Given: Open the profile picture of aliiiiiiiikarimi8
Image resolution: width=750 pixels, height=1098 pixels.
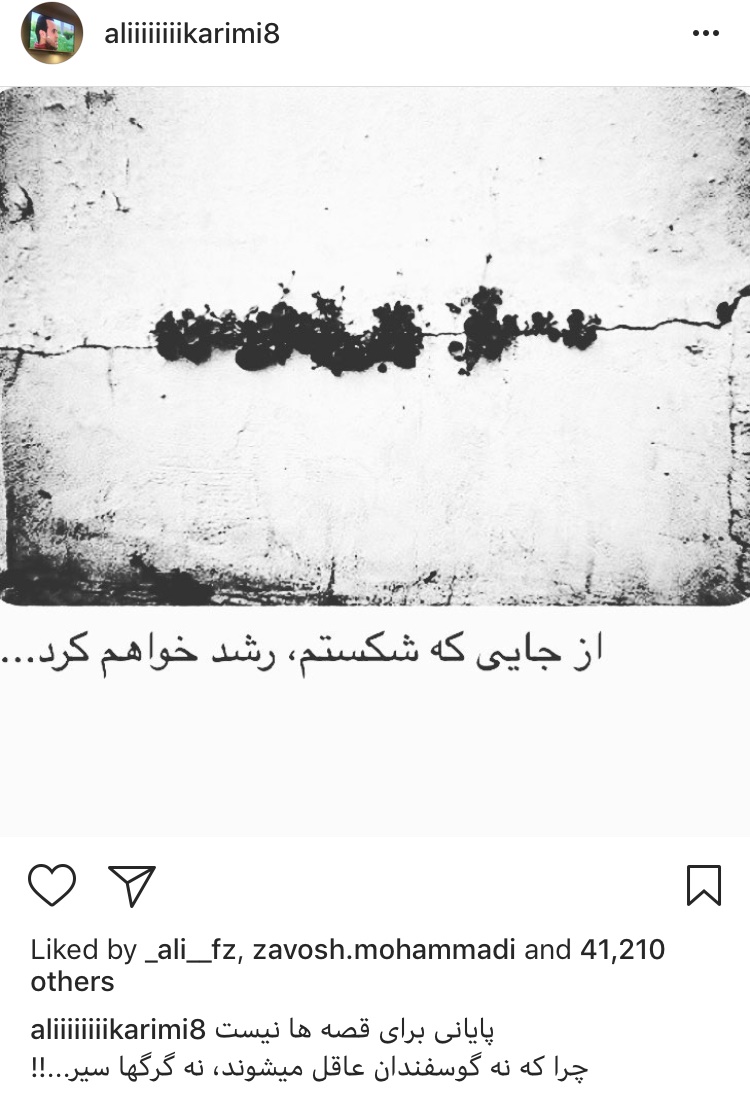Looking at the screenshot, I should 52,33.
